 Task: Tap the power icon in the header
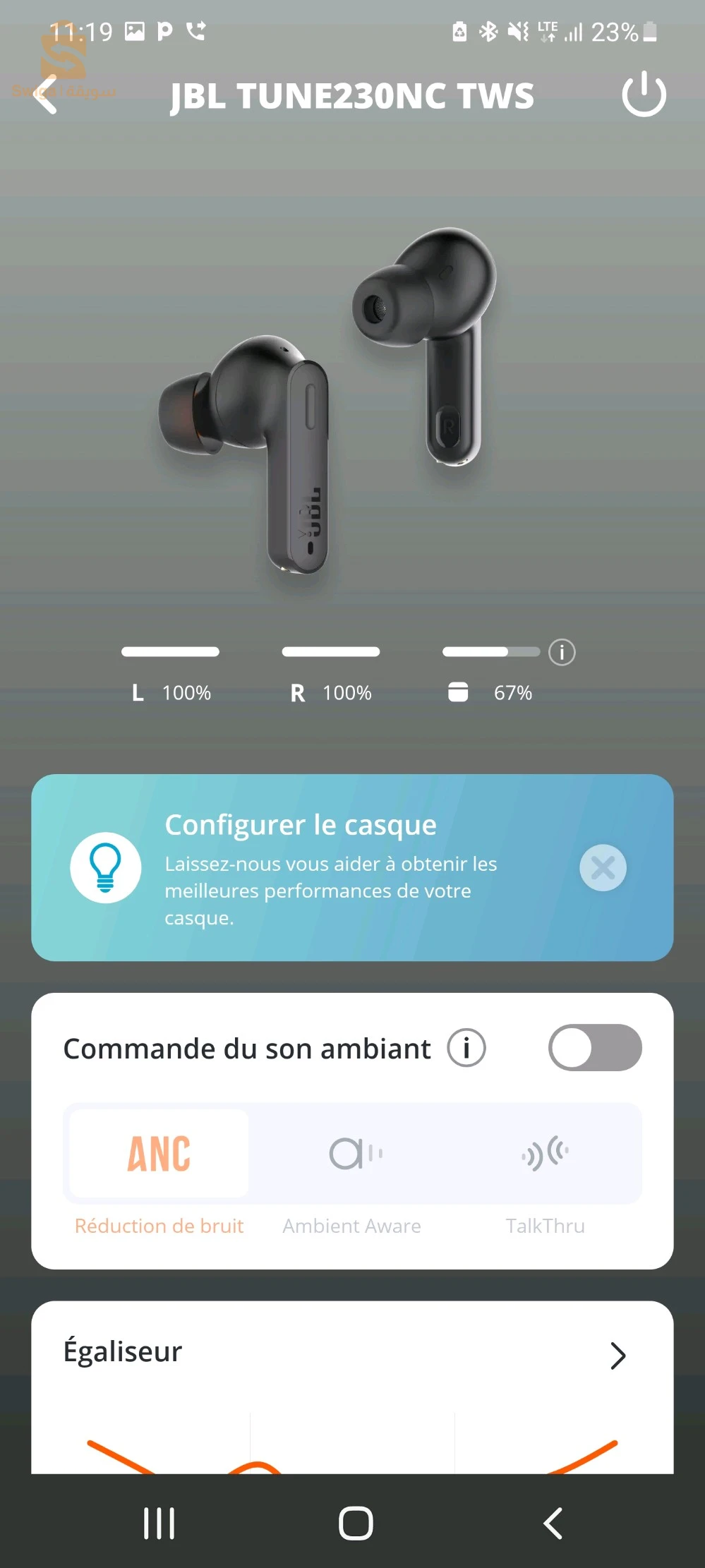pos(644,94)
